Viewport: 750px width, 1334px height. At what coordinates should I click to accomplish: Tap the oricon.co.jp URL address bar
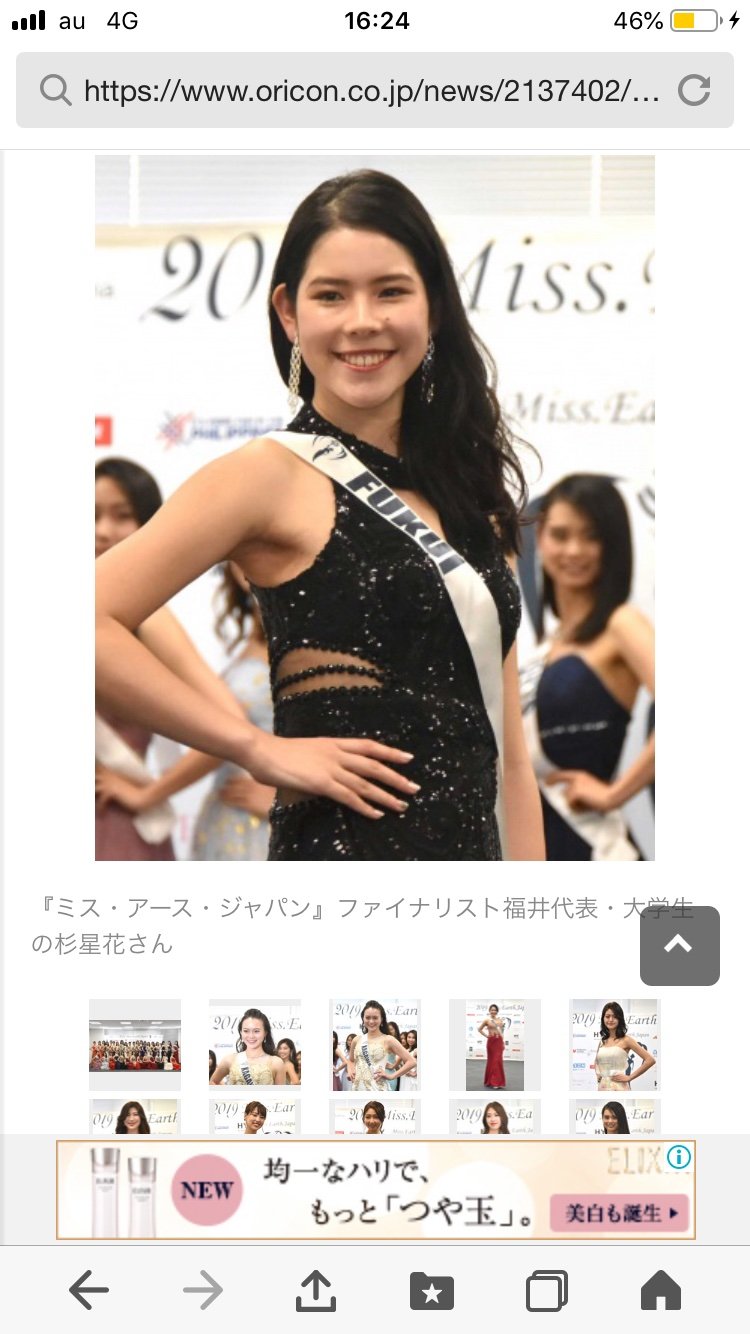point(374,90)
